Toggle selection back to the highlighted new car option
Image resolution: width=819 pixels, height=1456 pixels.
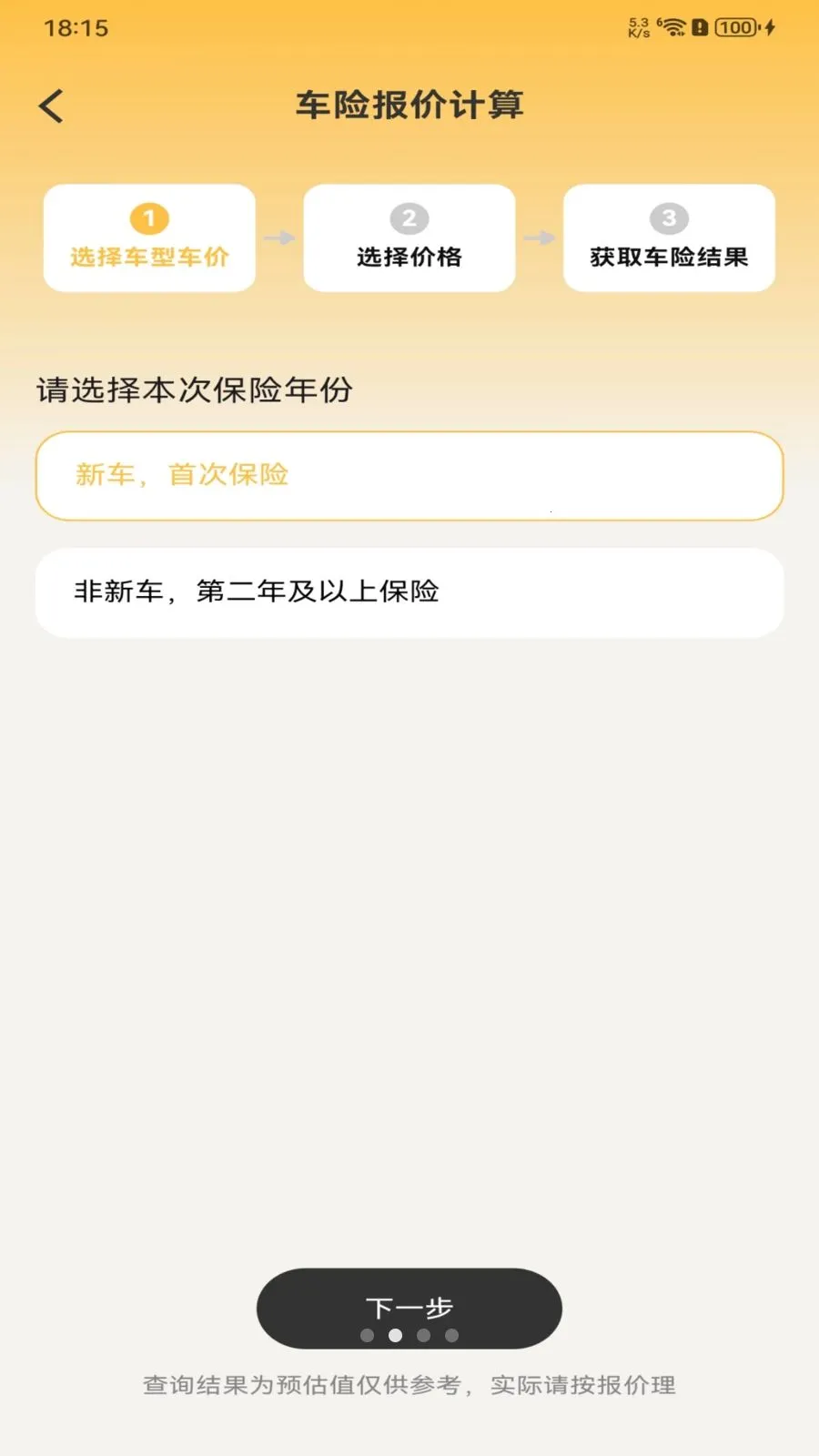[409, 475]
